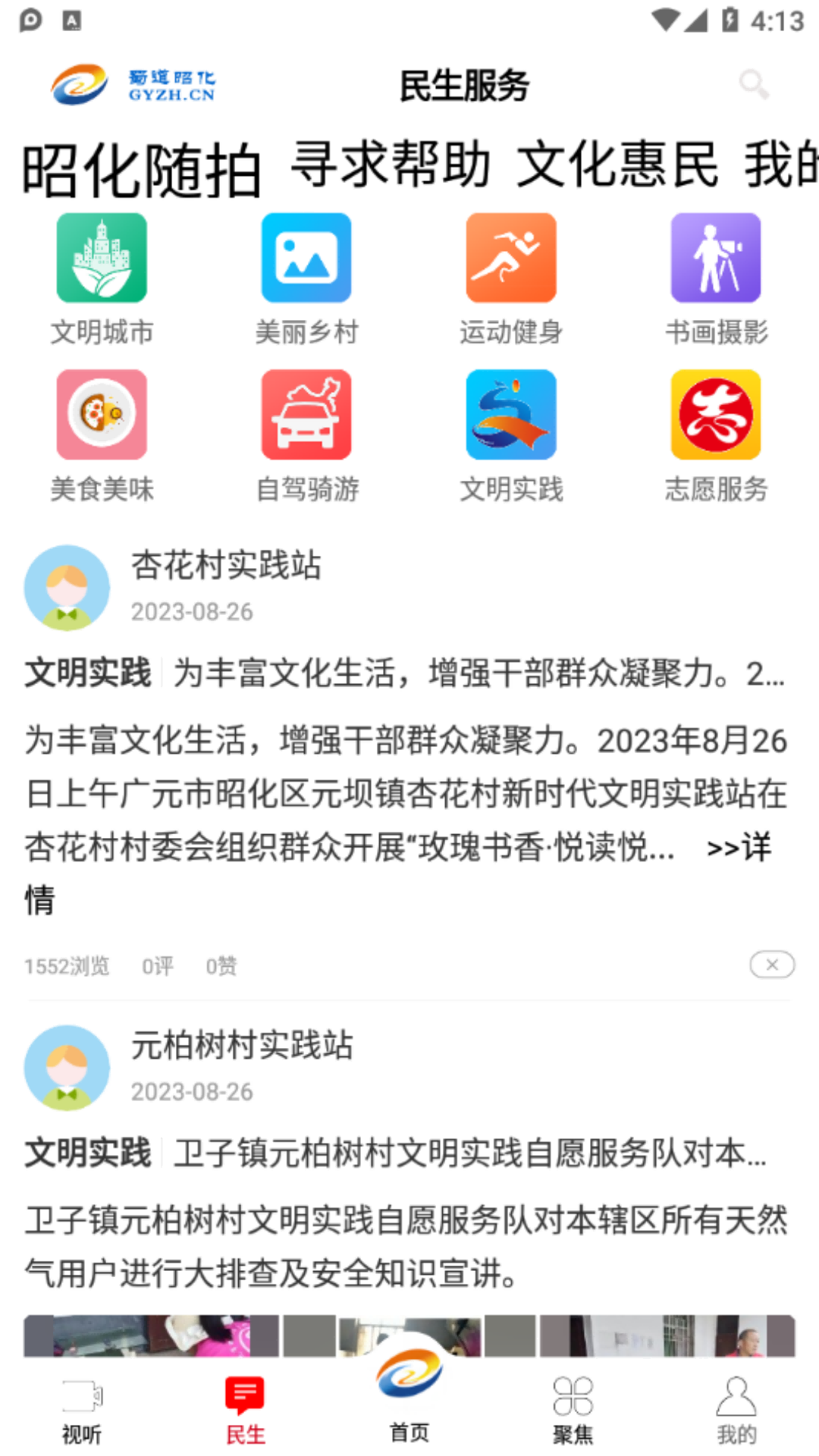The image size is (819, 1456).
Task: Dismiss the 杏花村实践站 post
Action: coord(771,965)
